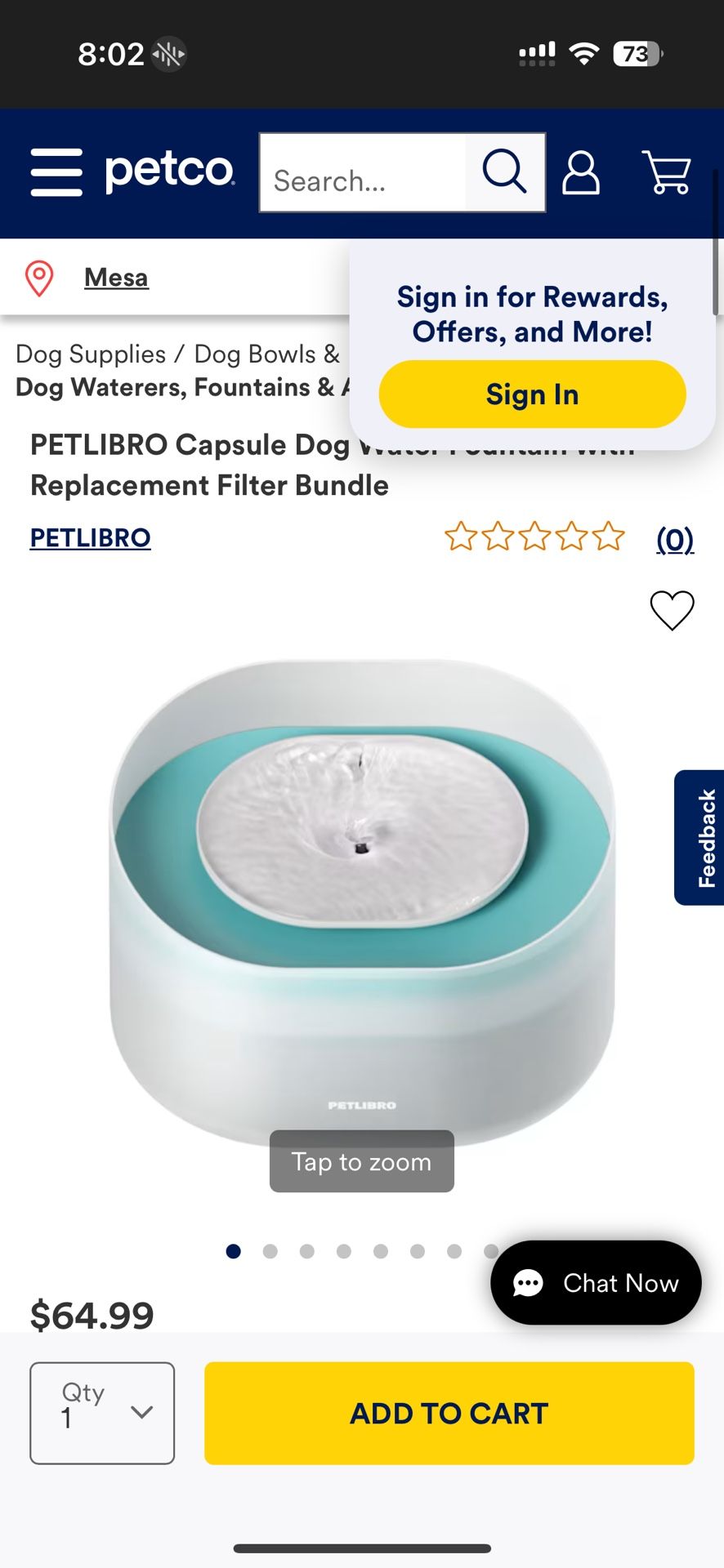
Task: Open the account profile icon
Action: pyautogui.click(x=581, y=172)
